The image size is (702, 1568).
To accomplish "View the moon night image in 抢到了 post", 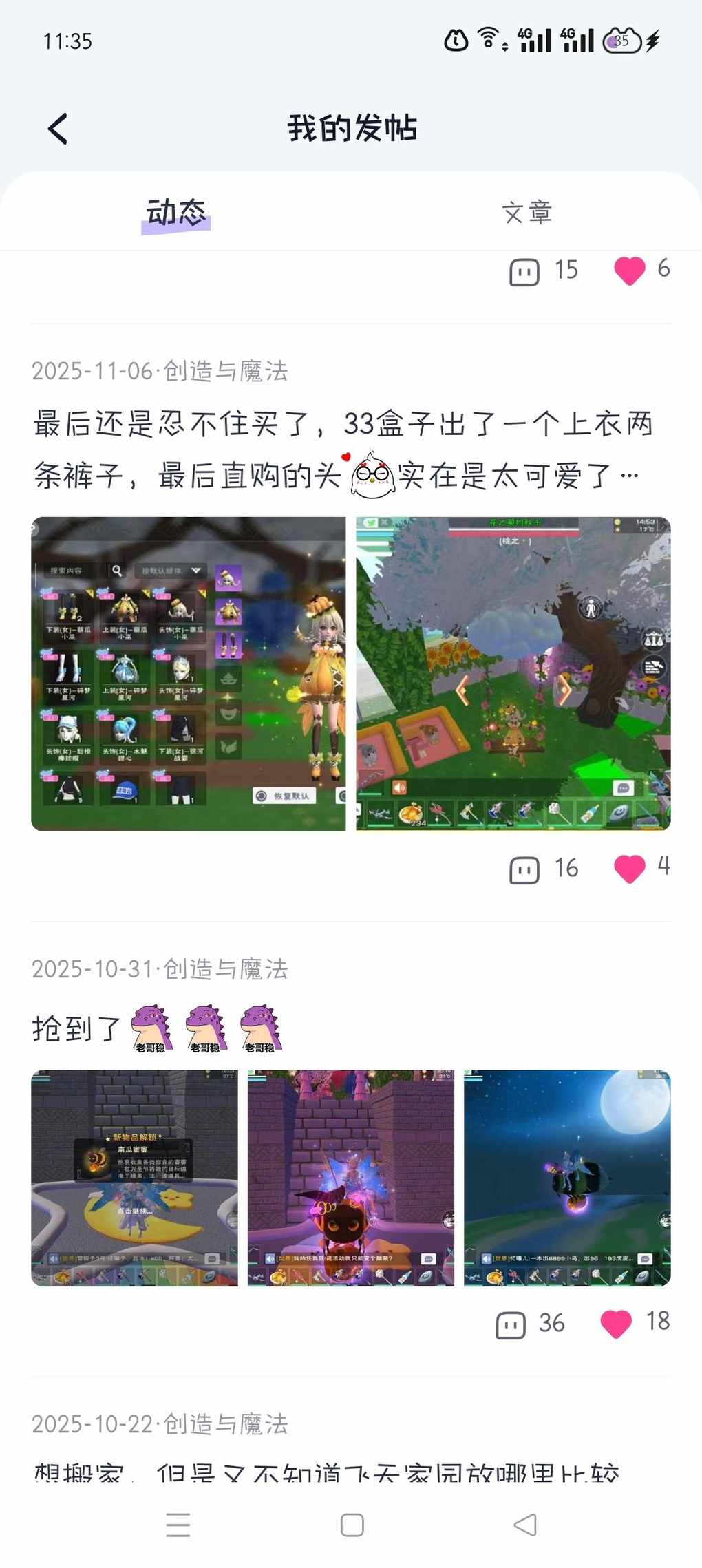I will click(566, 1178).
